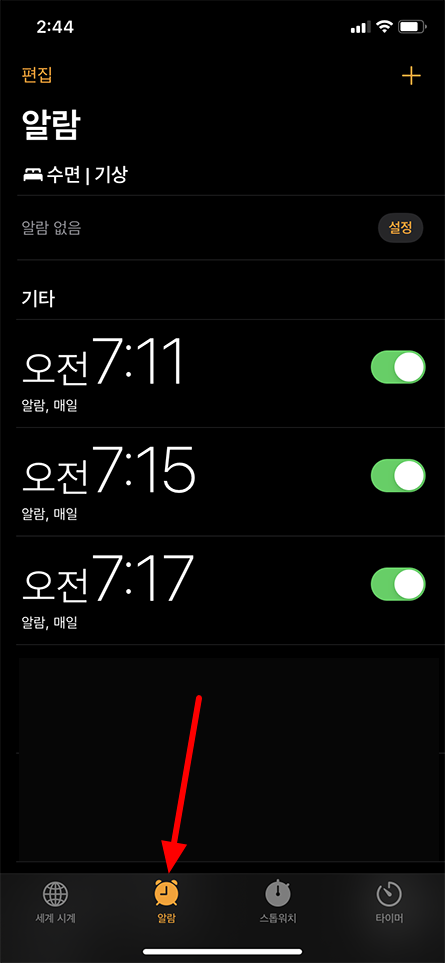Image resolution: width=445 pixels, height=963 pixels.
Task: Open the 오전 7:15 alarm row
Action: 222,482
